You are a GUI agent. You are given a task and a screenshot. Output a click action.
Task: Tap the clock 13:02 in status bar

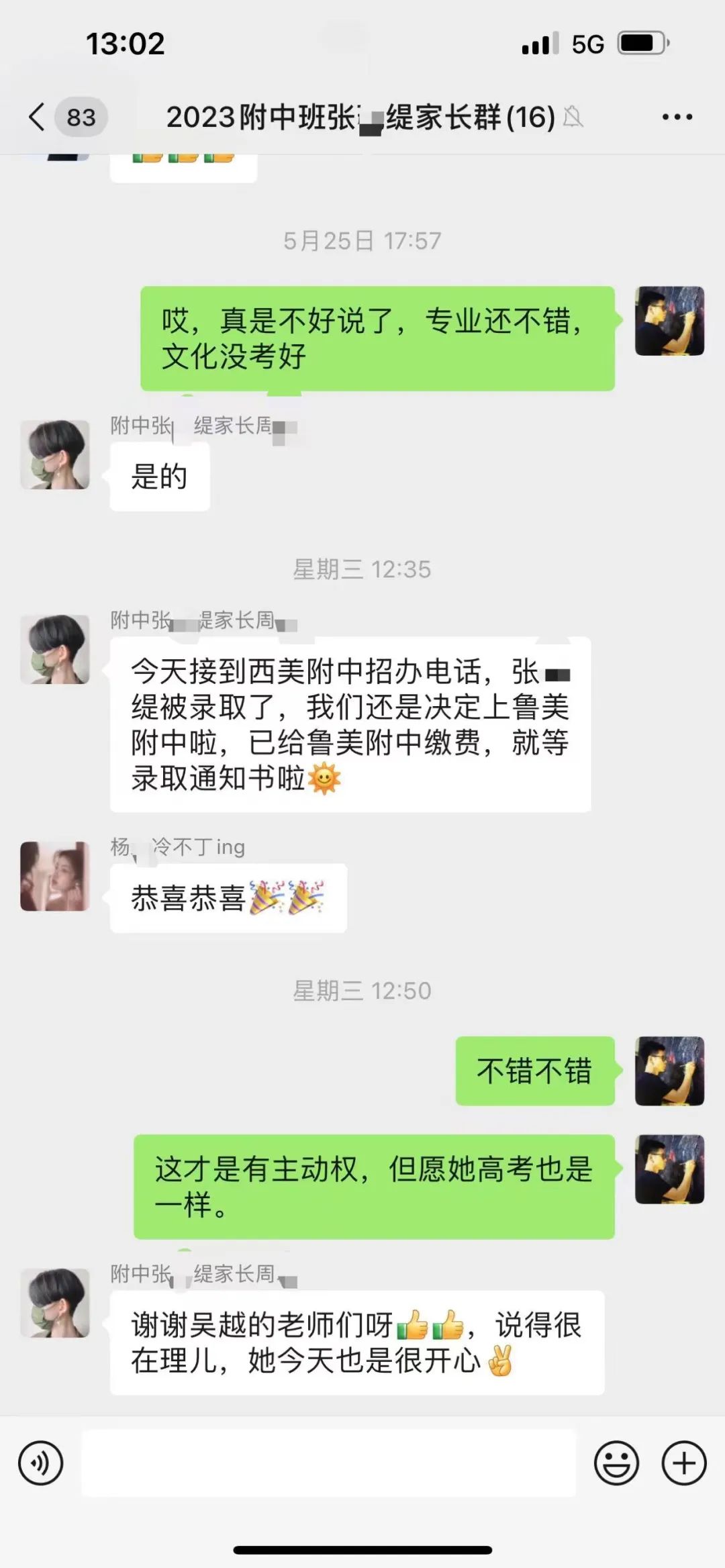[x=124, y=42]
